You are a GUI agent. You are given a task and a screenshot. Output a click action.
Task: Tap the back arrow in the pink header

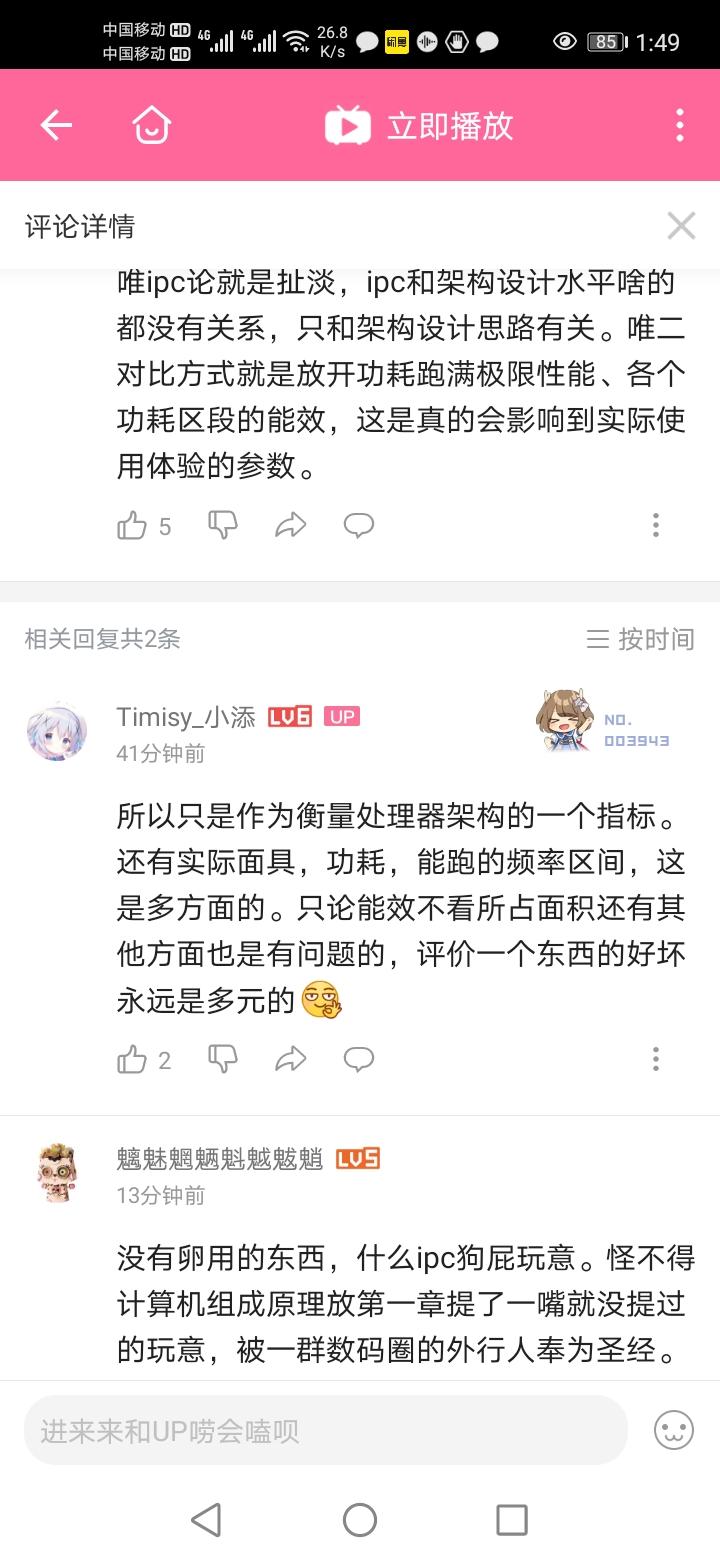click(56, 125)
